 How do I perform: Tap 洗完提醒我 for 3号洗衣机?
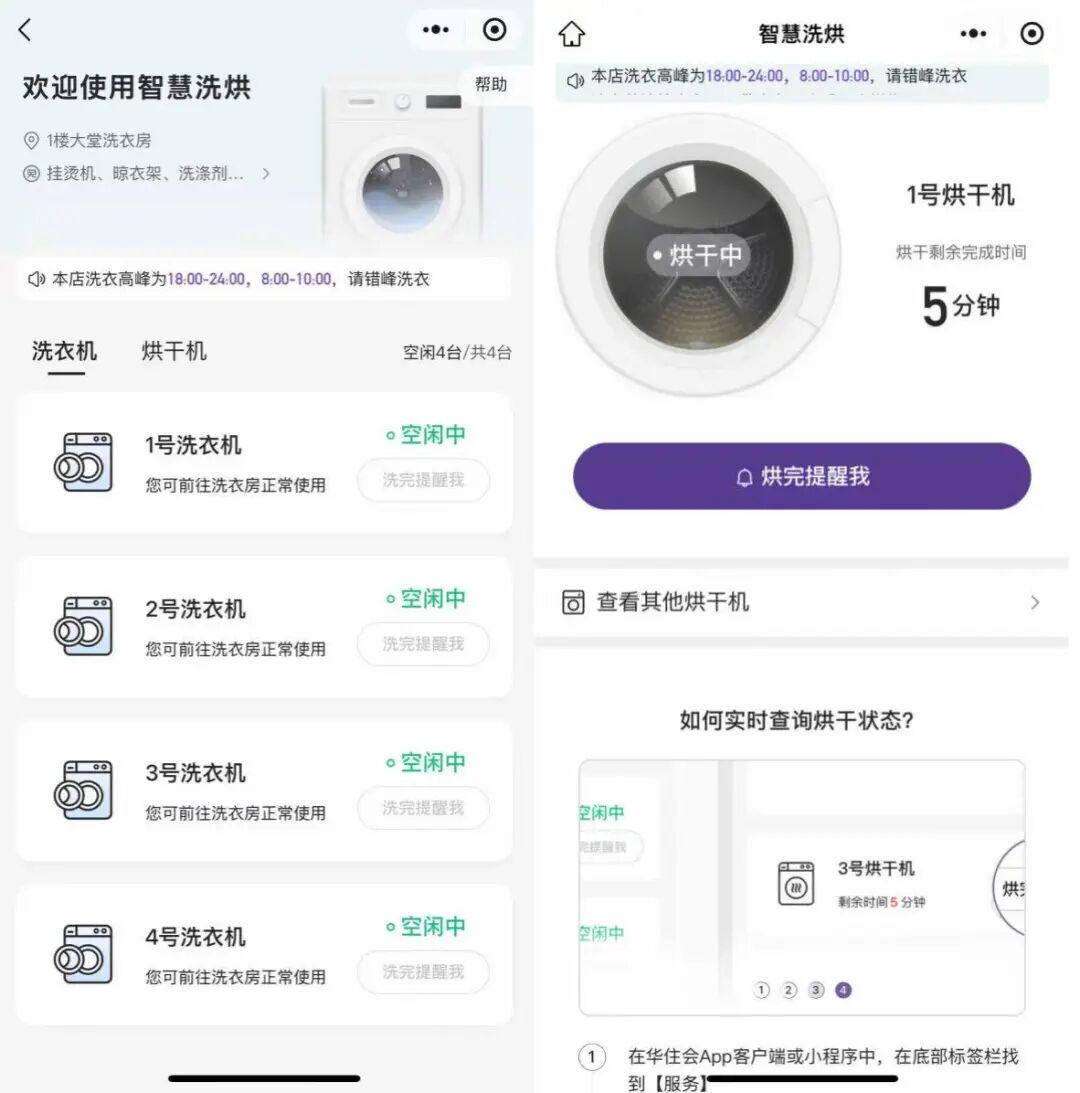pyautogui.click(x=423, y=808)
